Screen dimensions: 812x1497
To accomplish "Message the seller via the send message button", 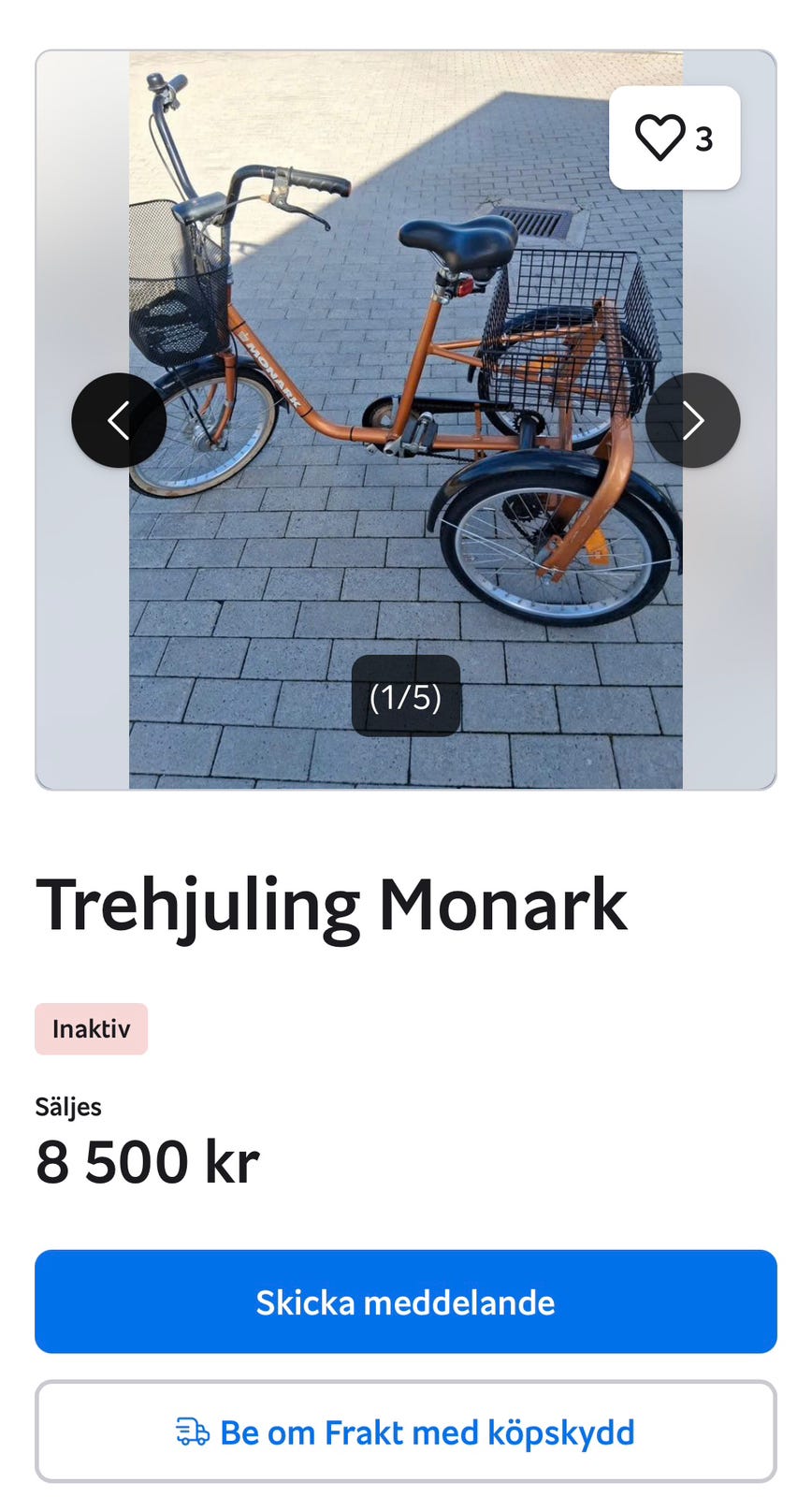I will [x=406, y=1301].
